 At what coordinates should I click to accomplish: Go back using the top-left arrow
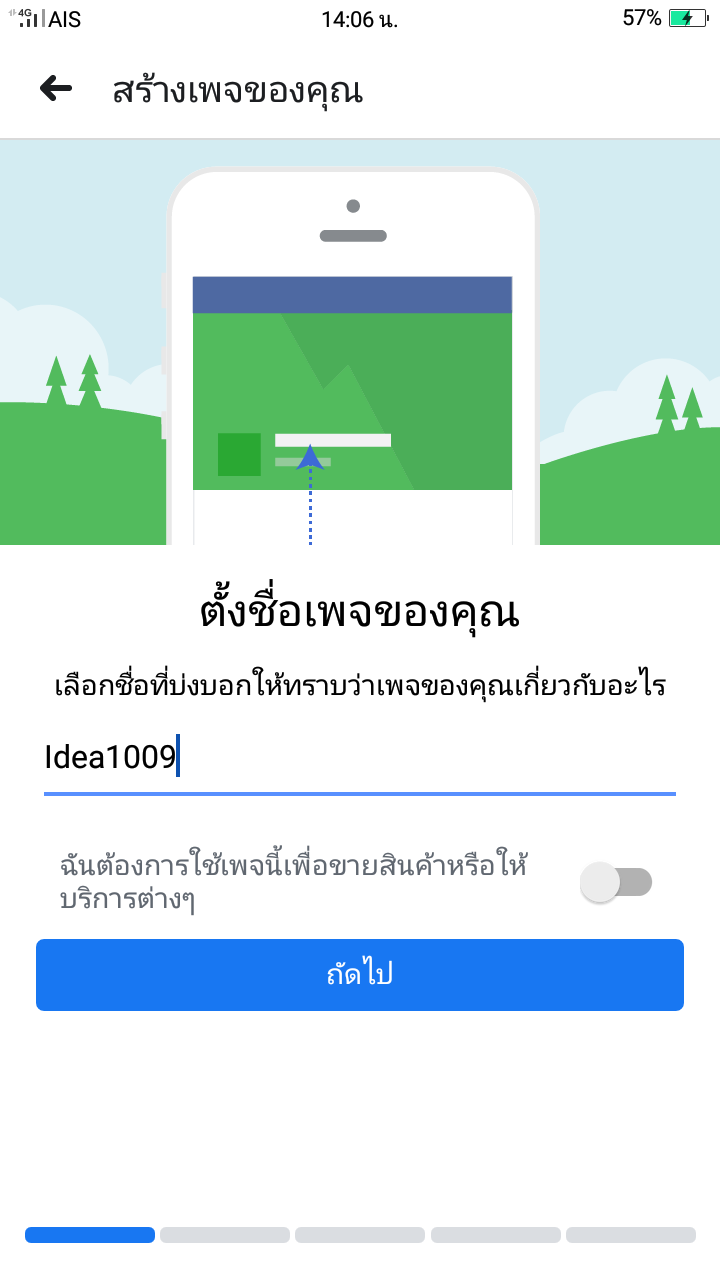pyautogui.click(x=56, y=89)
